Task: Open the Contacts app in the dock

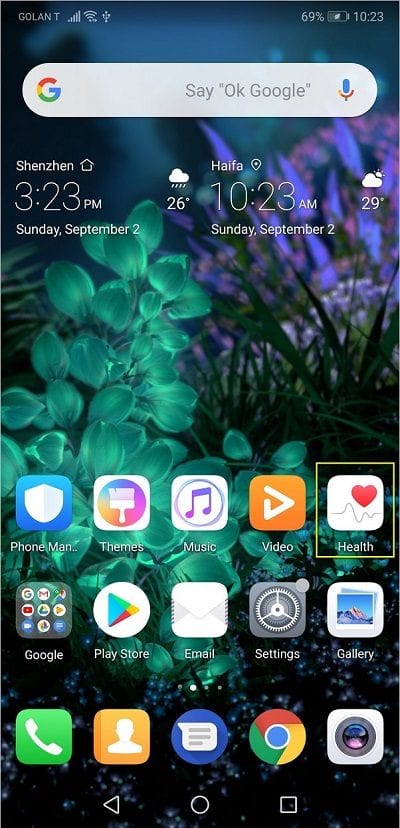Action: pos(122,737)
